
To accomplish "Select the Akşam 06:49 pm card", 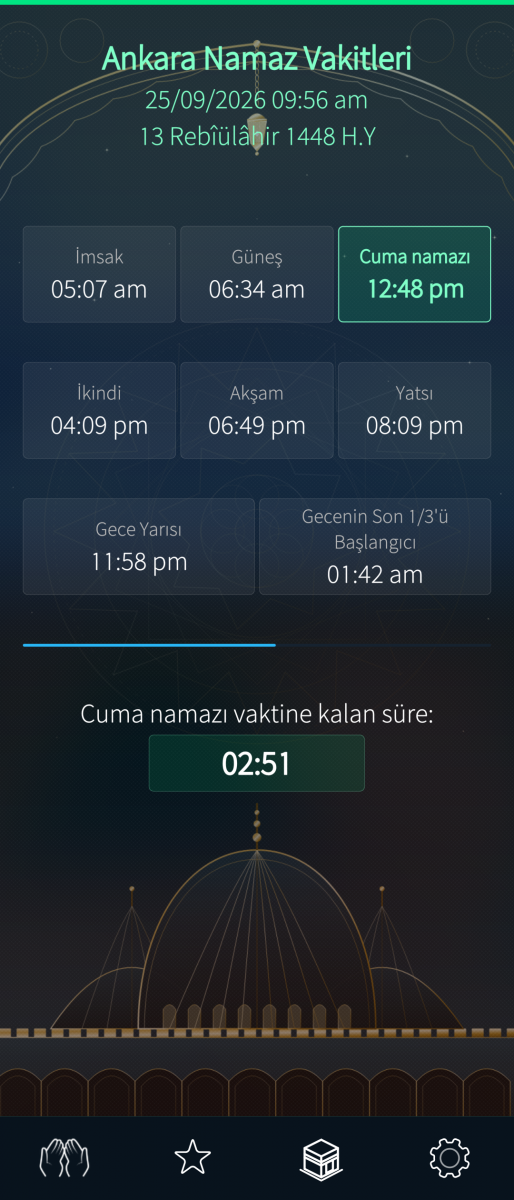I will click(257, 410).
